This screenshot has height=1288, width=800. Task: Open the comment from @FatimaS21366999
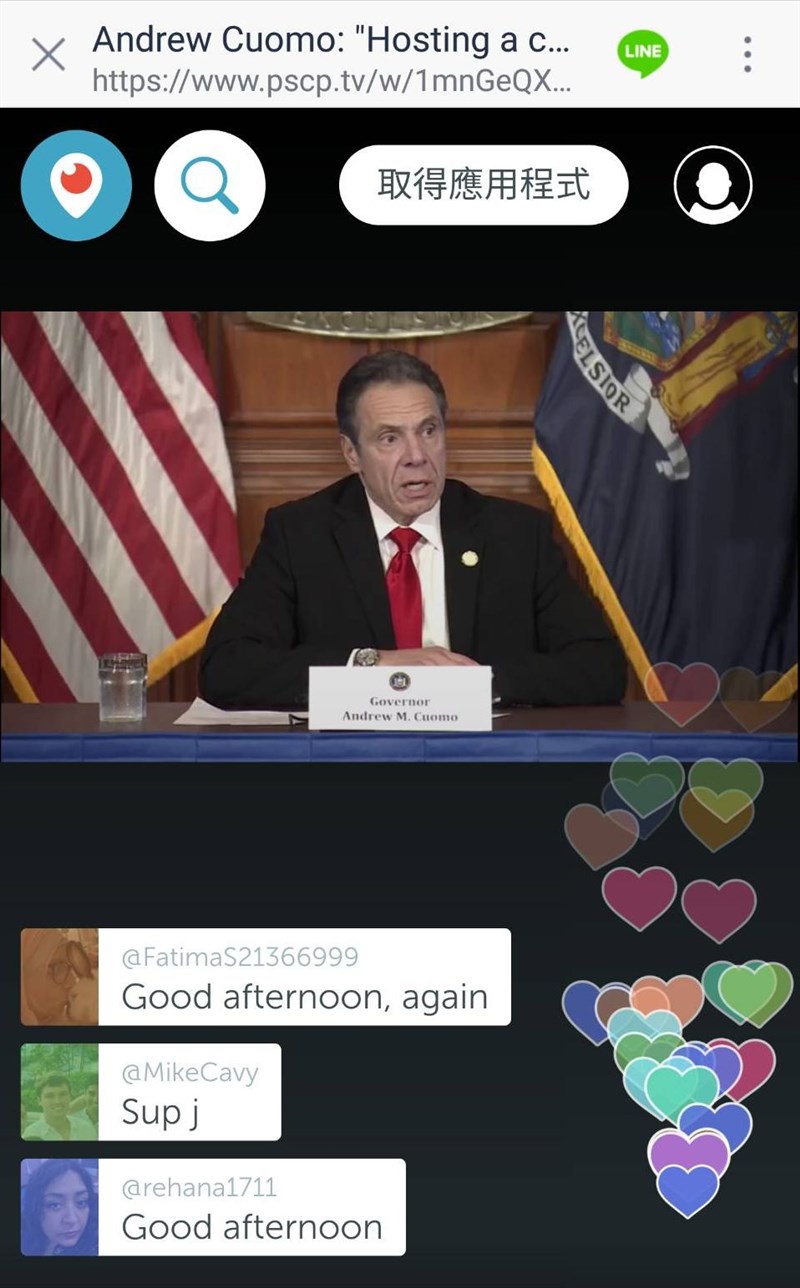click(x=304, y=977)
